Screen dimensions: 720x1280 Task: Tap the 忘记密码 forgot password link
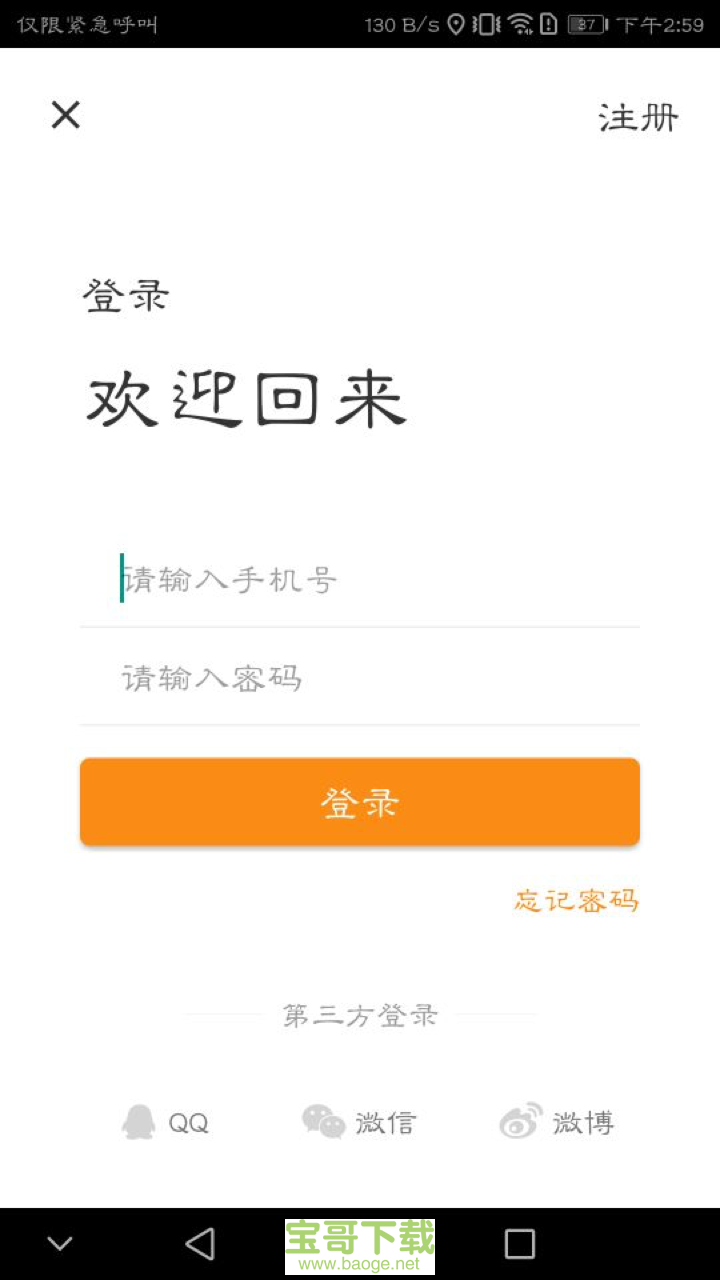577,899
